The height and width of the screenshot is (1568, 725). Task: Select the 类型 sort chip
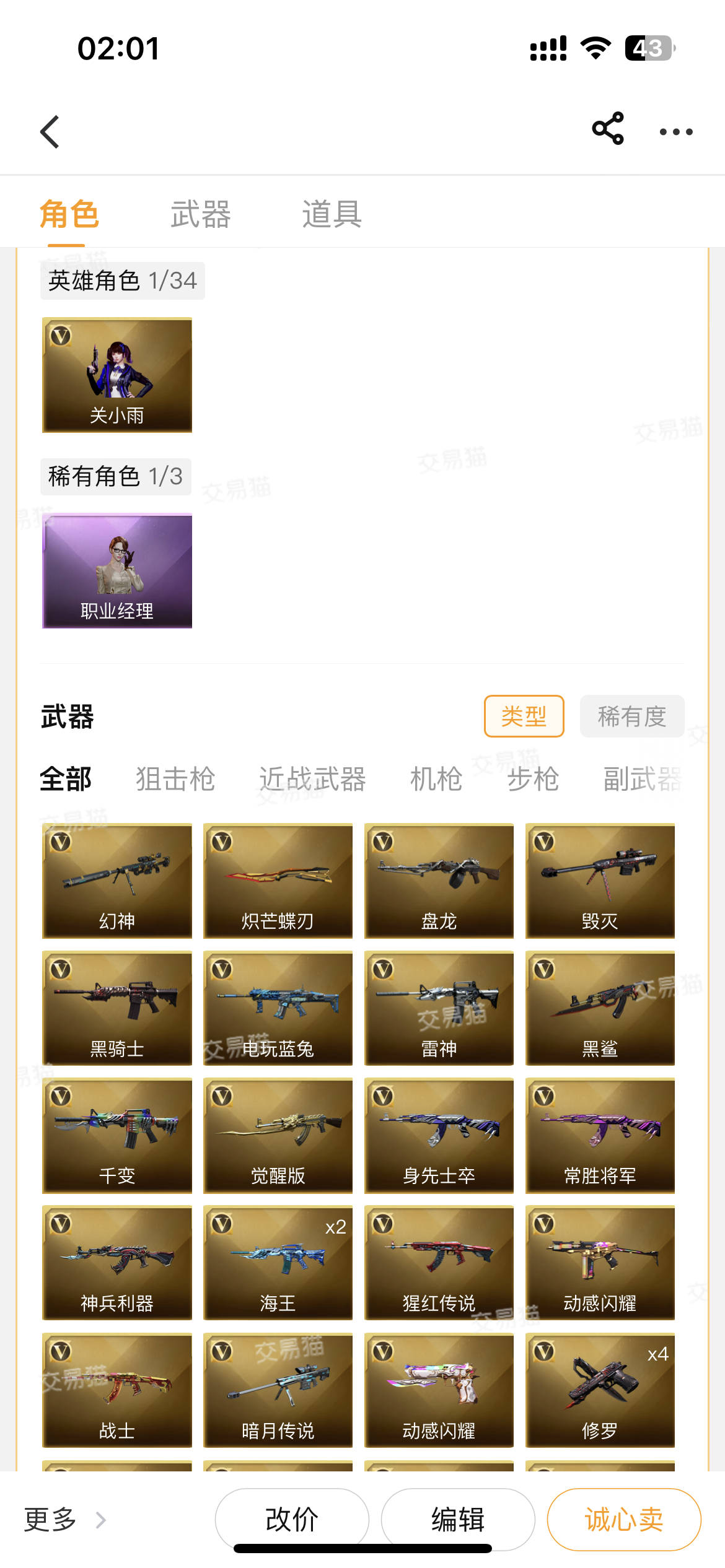524,716
